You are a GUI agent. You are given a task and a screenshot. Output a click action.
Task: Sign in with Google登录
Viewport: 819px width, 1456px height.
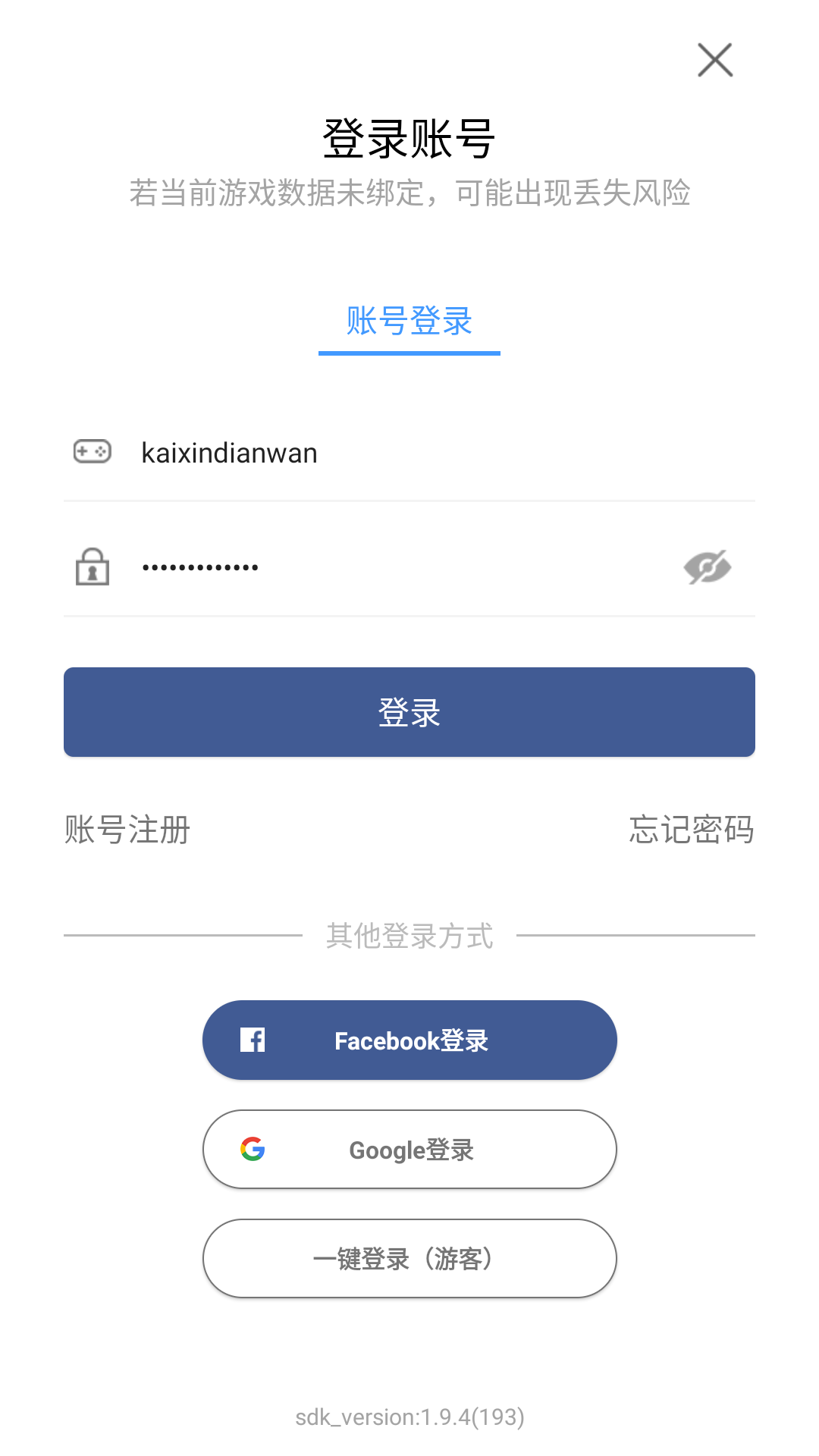[x=409, y=1149]
